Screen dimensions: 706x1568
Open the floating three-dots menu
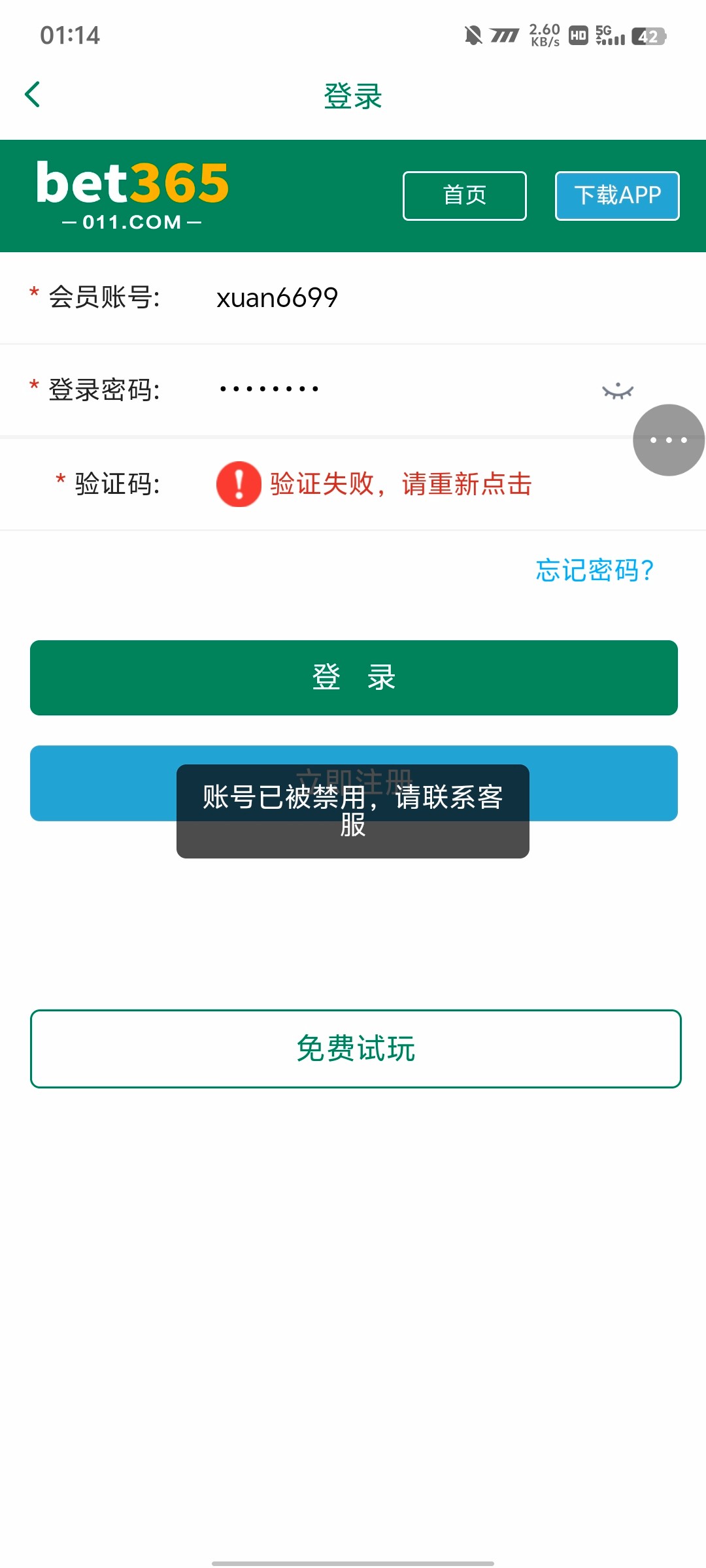click(668, 440)
